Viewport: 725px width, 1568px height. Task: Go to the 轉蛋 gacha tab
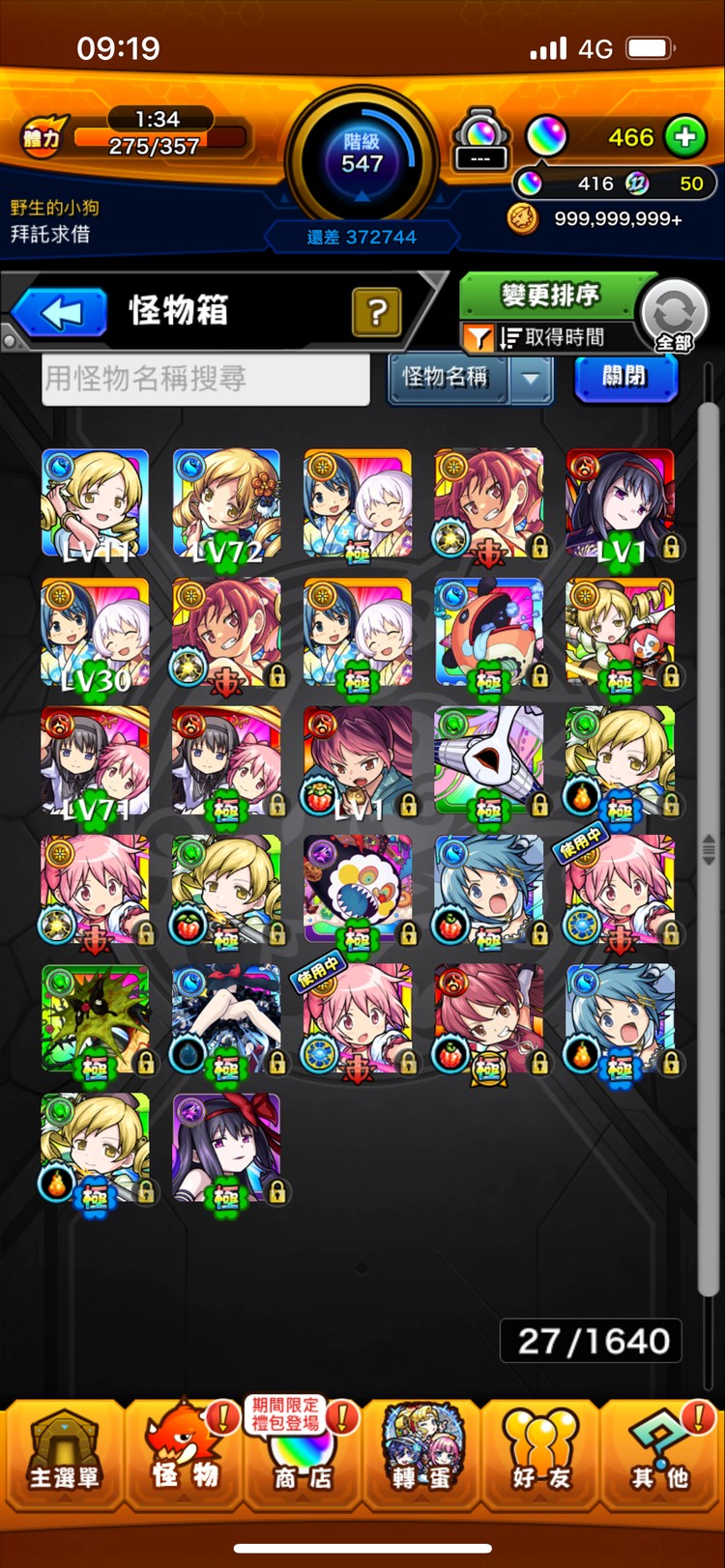click(420, 1455)
